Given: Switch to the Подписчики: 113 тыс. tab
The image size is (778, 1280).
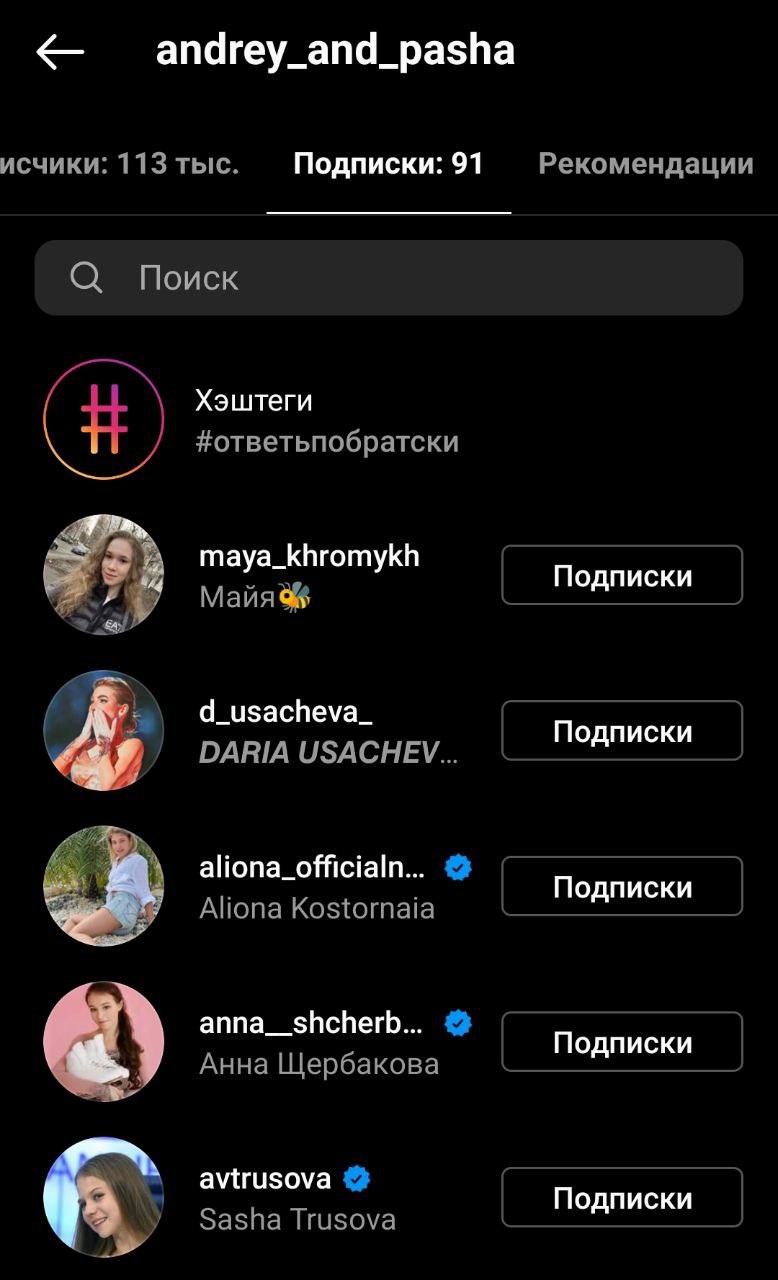Looking at the screenshot, I should [x=120, y=164].
